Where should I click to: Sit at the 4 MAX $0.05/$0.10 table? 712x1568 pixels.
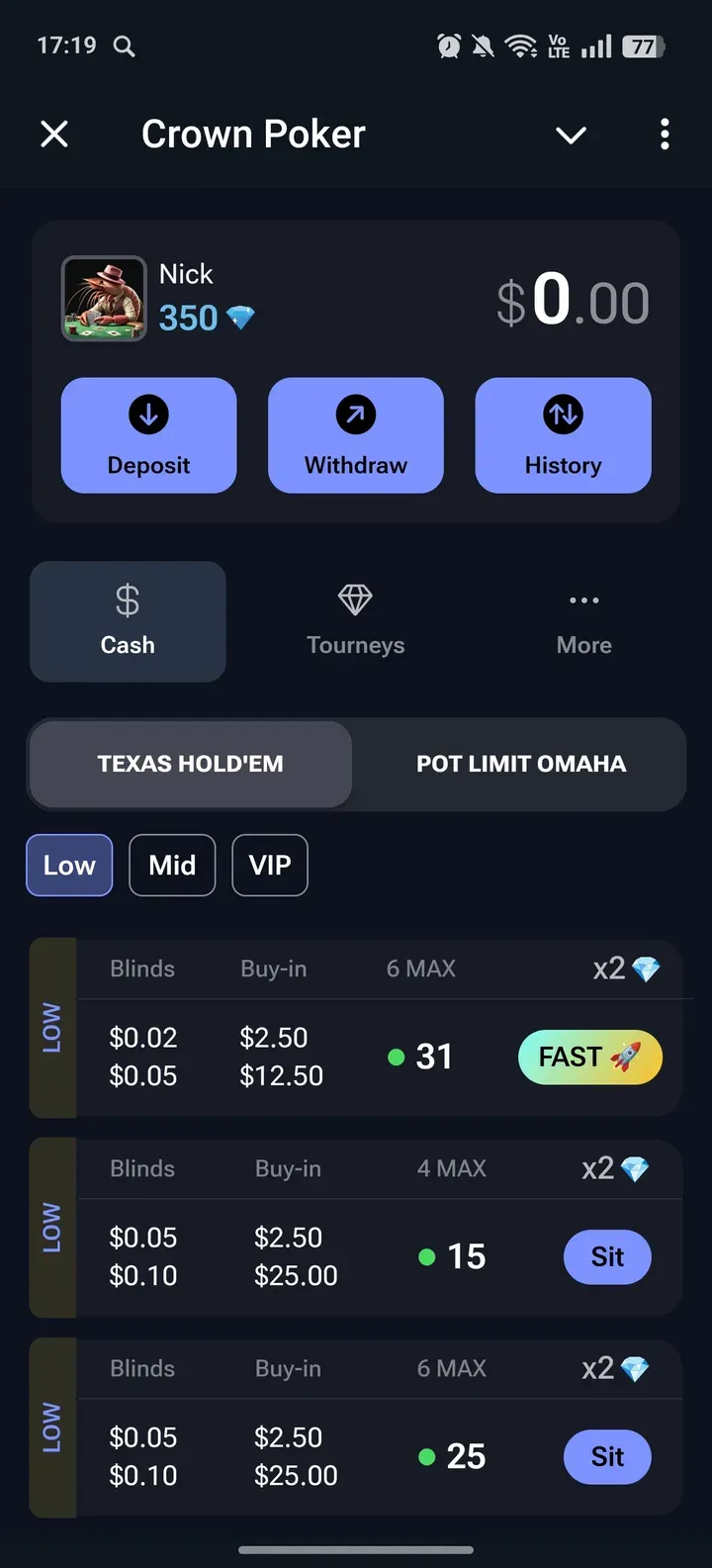(x=606, y=1256)
